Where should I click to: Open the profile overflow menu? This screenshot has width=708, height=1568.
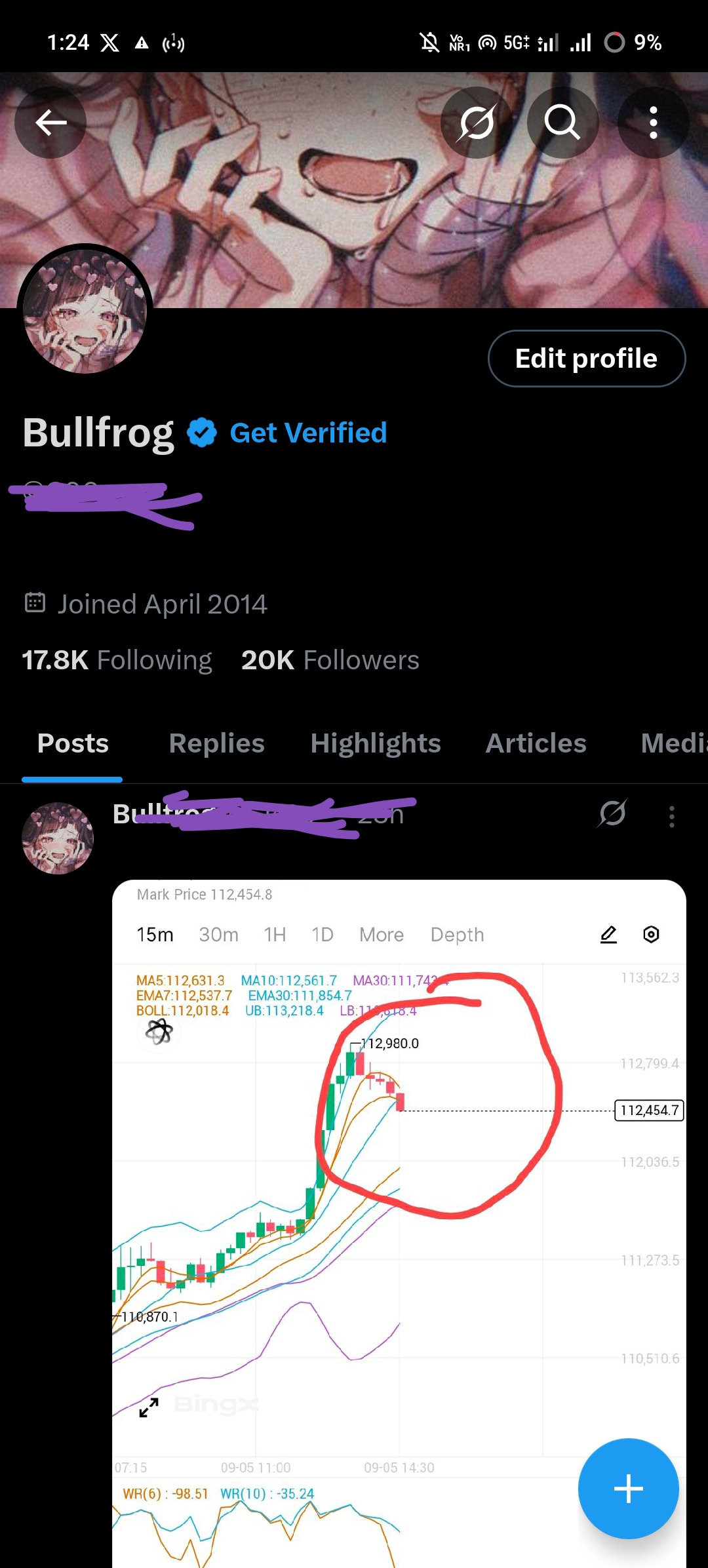coord(653,123)
